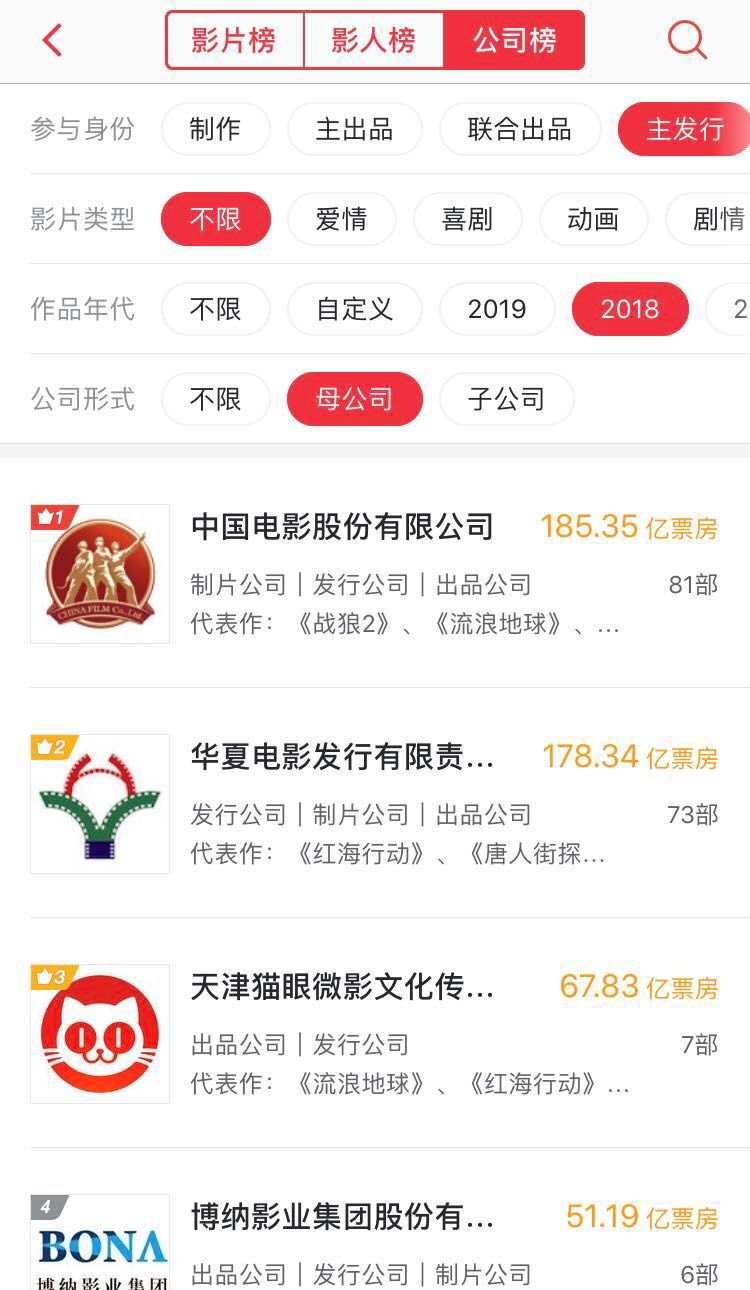Switch to the 影人榜 tab
Image resolution: width=750 pixels, height=1290 pixels.
click(373, 41)
